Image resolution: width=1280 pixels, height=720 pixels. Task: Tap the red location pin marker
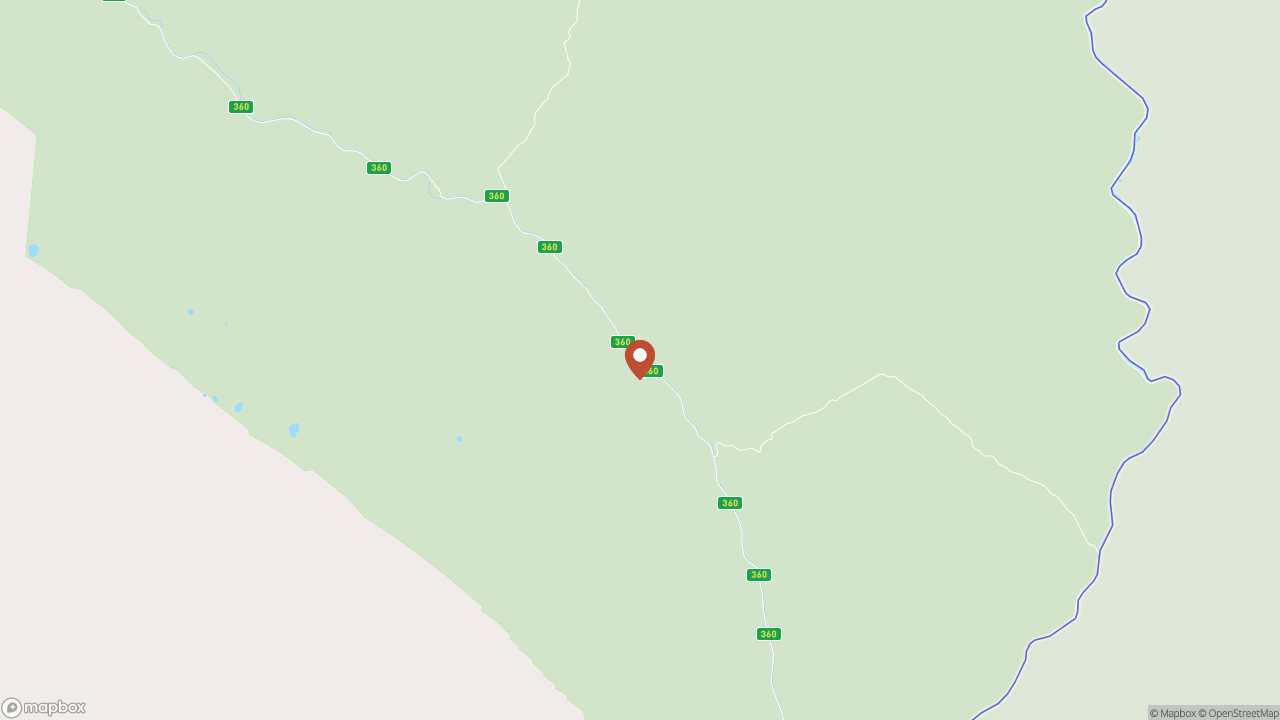click(x=640, y=358)
